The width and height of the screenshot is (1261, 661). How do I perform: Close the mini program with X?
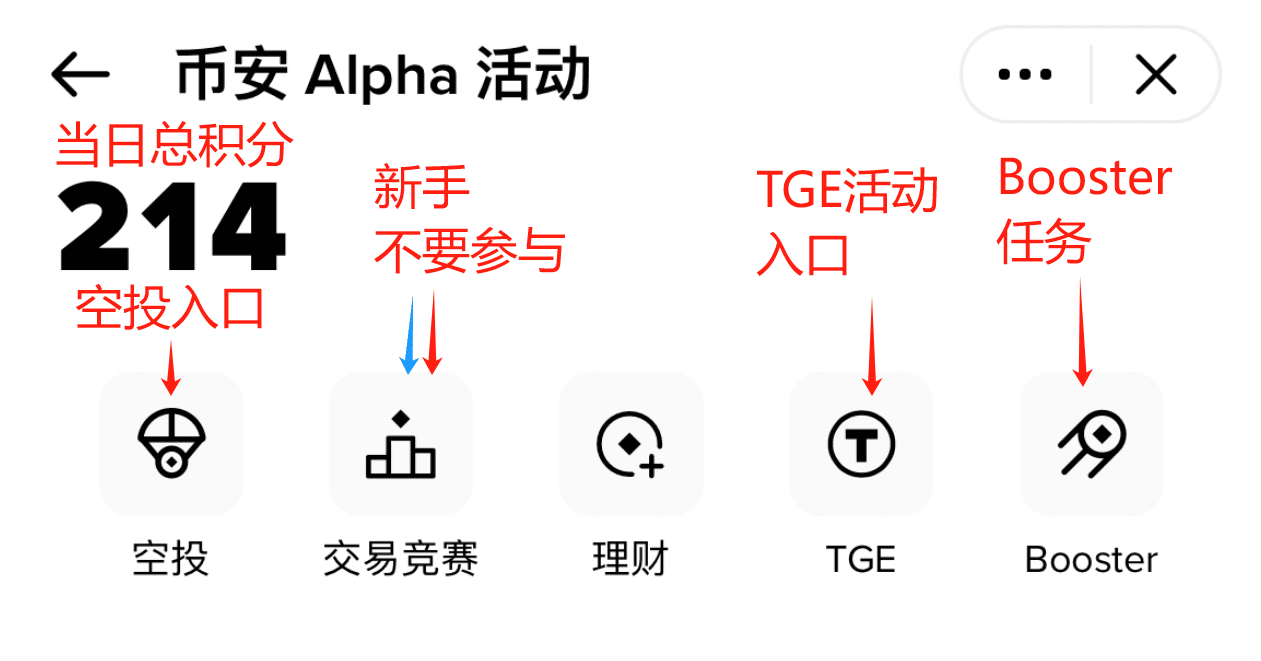1156,74
